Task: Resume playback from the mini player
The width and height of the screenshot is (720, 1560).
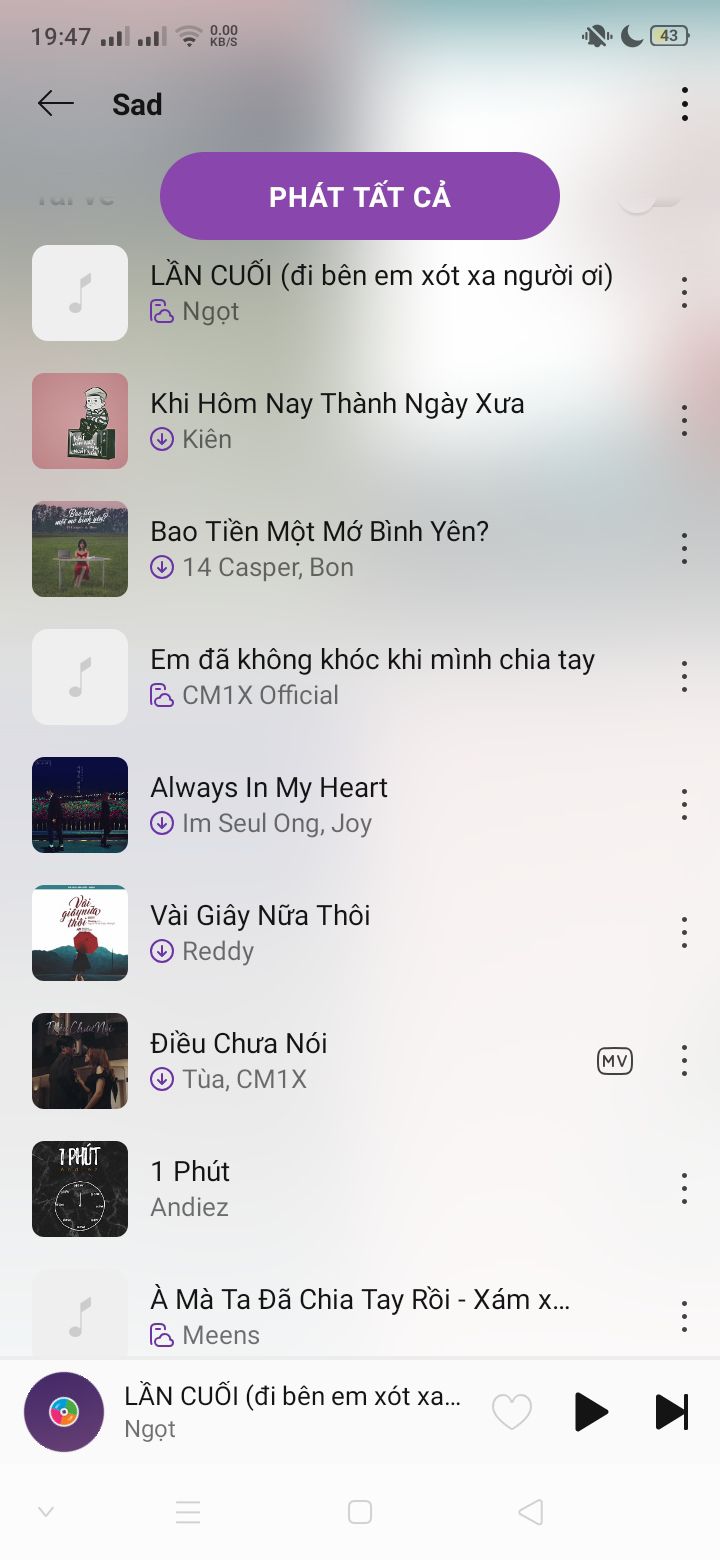Action: (591, 1412)
